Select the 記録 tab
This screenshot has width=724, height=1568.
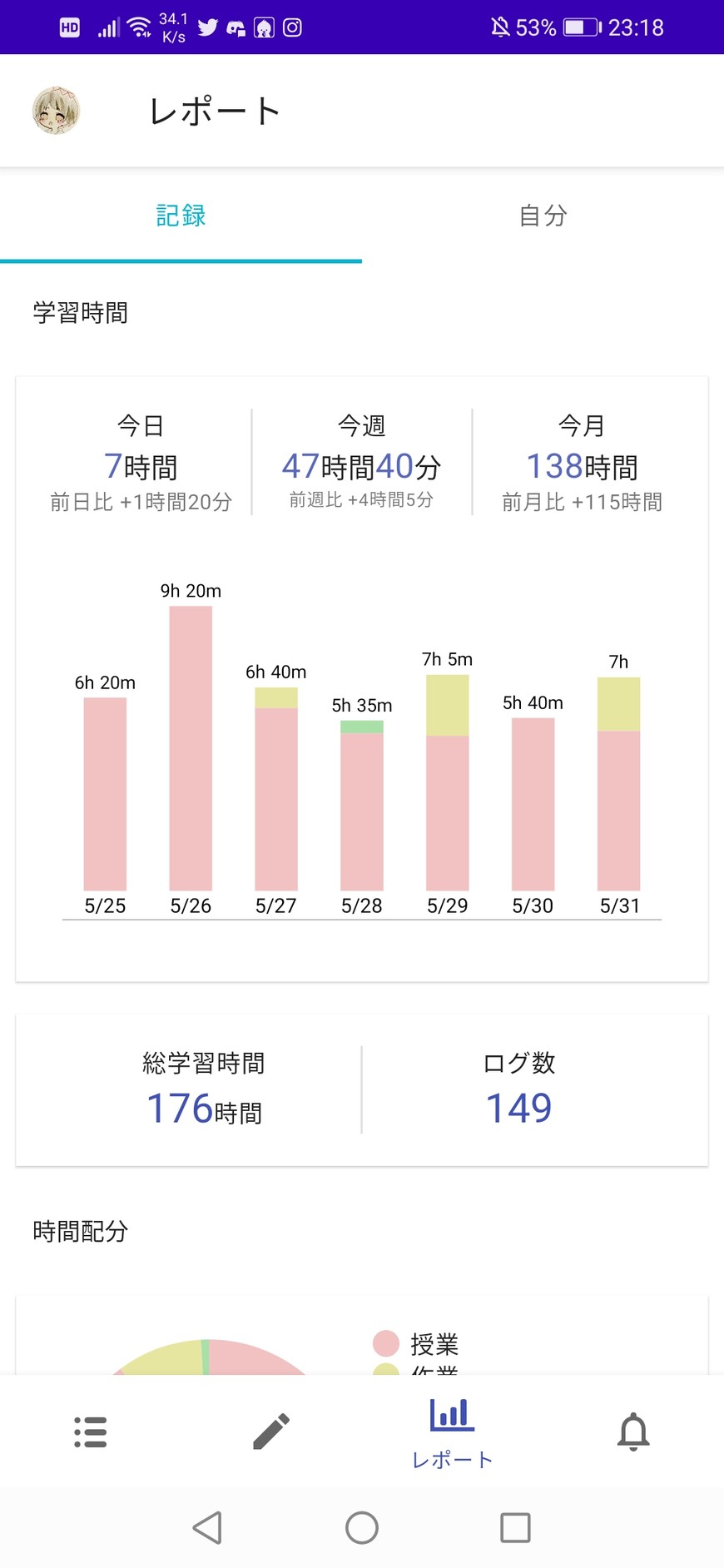point(181,216)
